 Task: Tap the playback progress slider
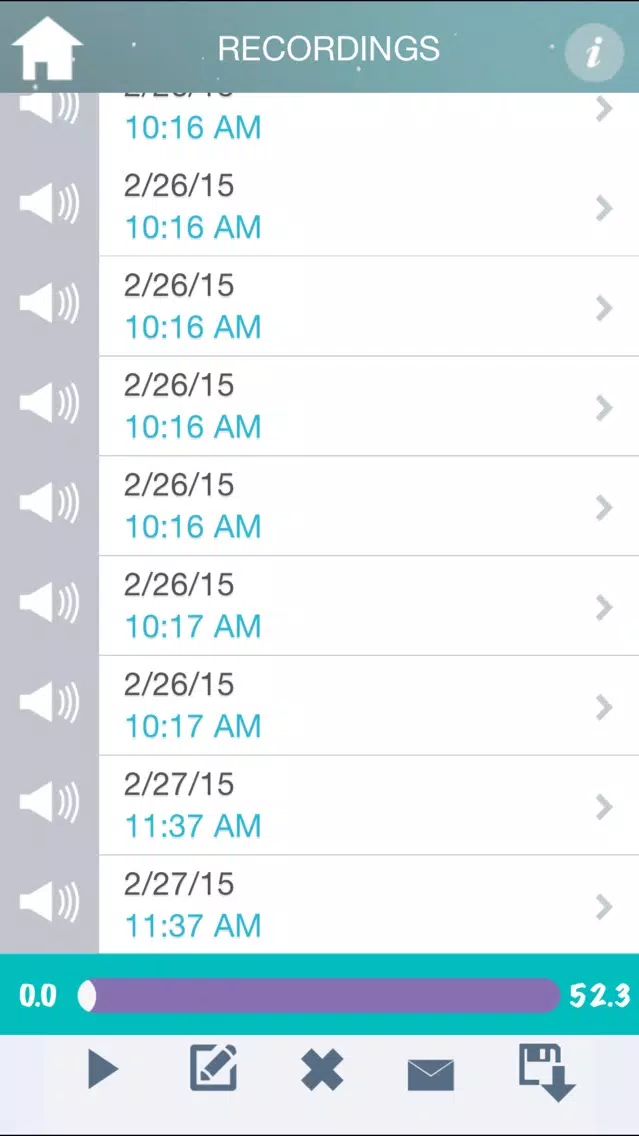click(x=319, y=995)
